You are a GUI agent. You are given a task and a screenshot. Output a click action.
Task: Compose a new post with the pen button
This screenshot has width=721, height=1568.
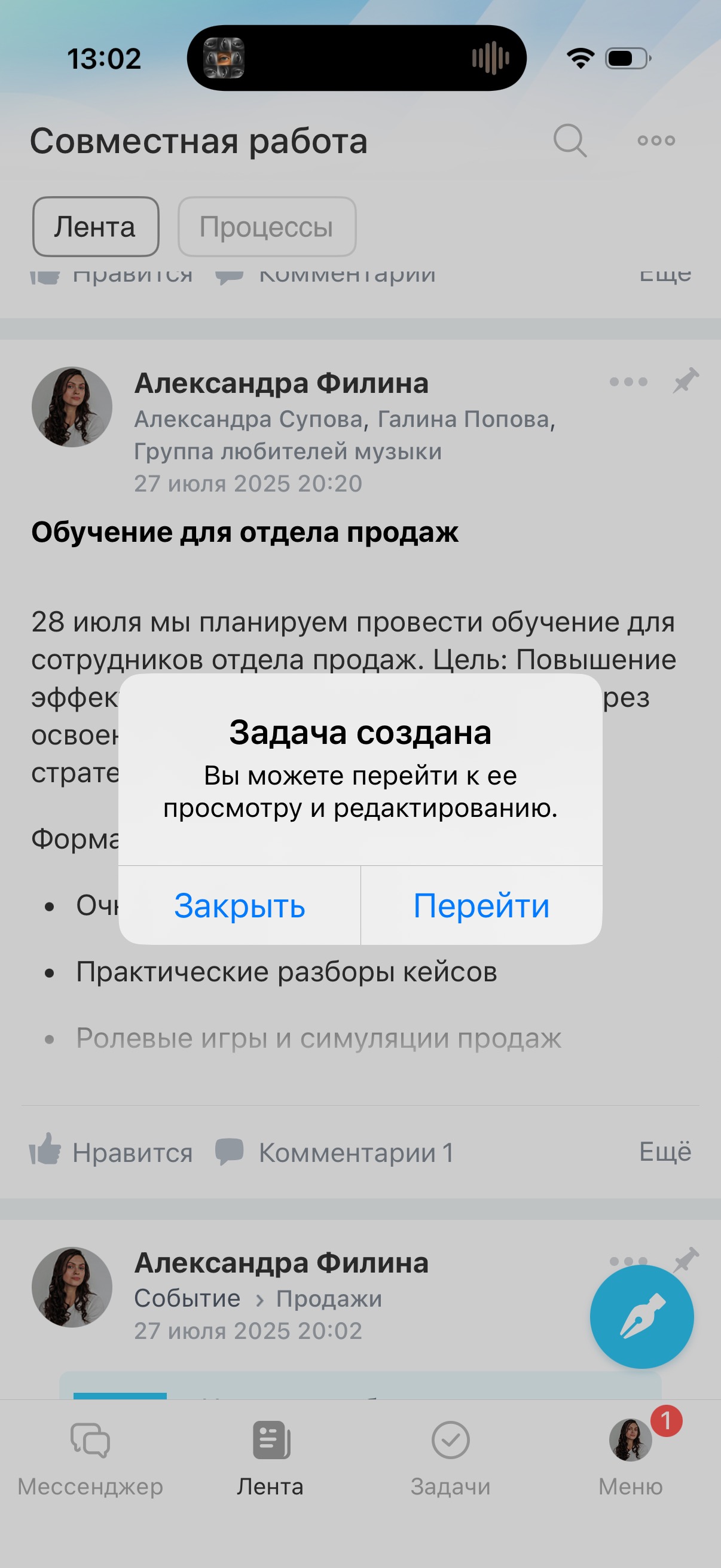[x=641, y=1316]
